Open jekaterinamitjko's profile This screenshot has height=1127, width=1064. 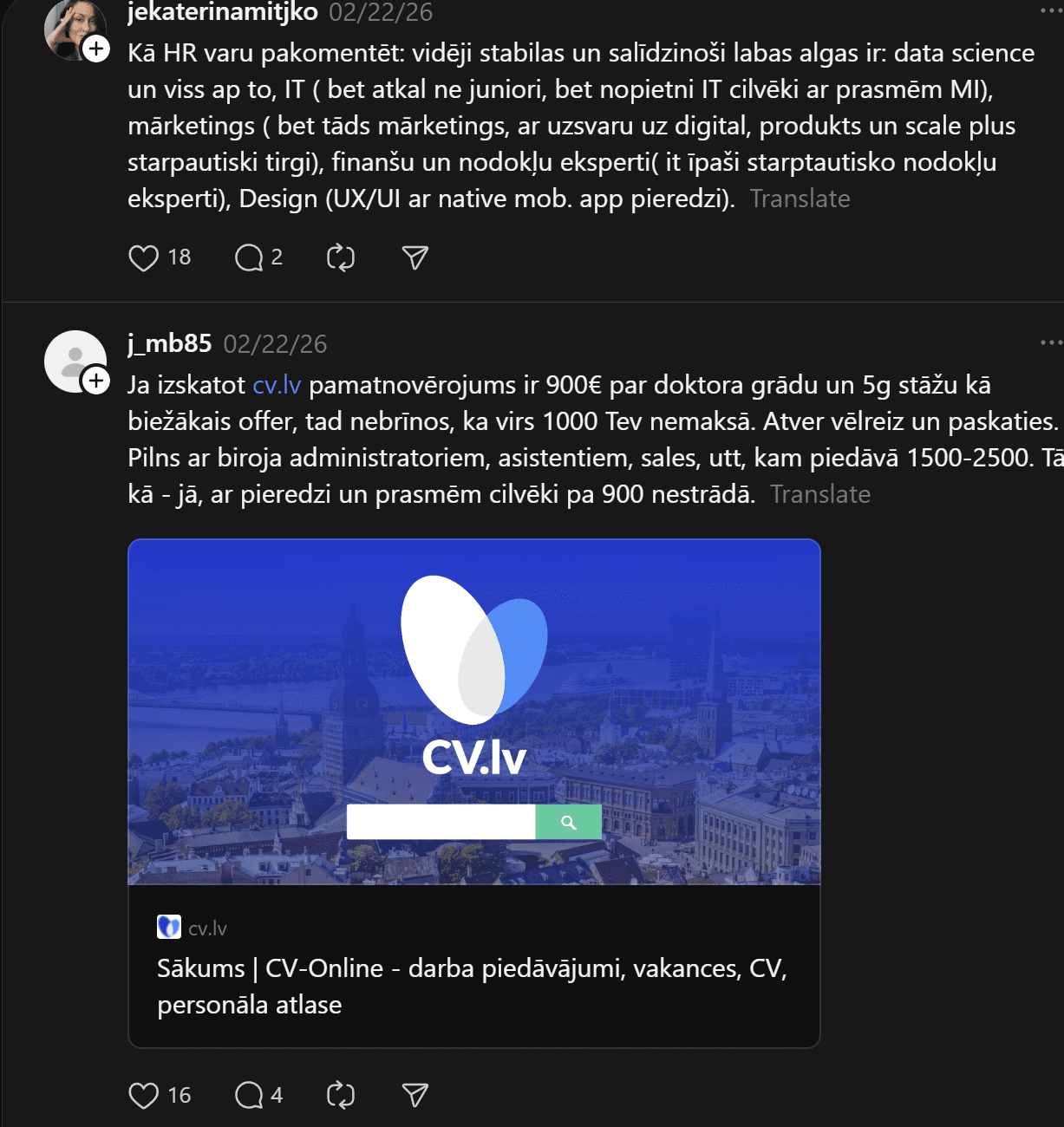point(222,12)
